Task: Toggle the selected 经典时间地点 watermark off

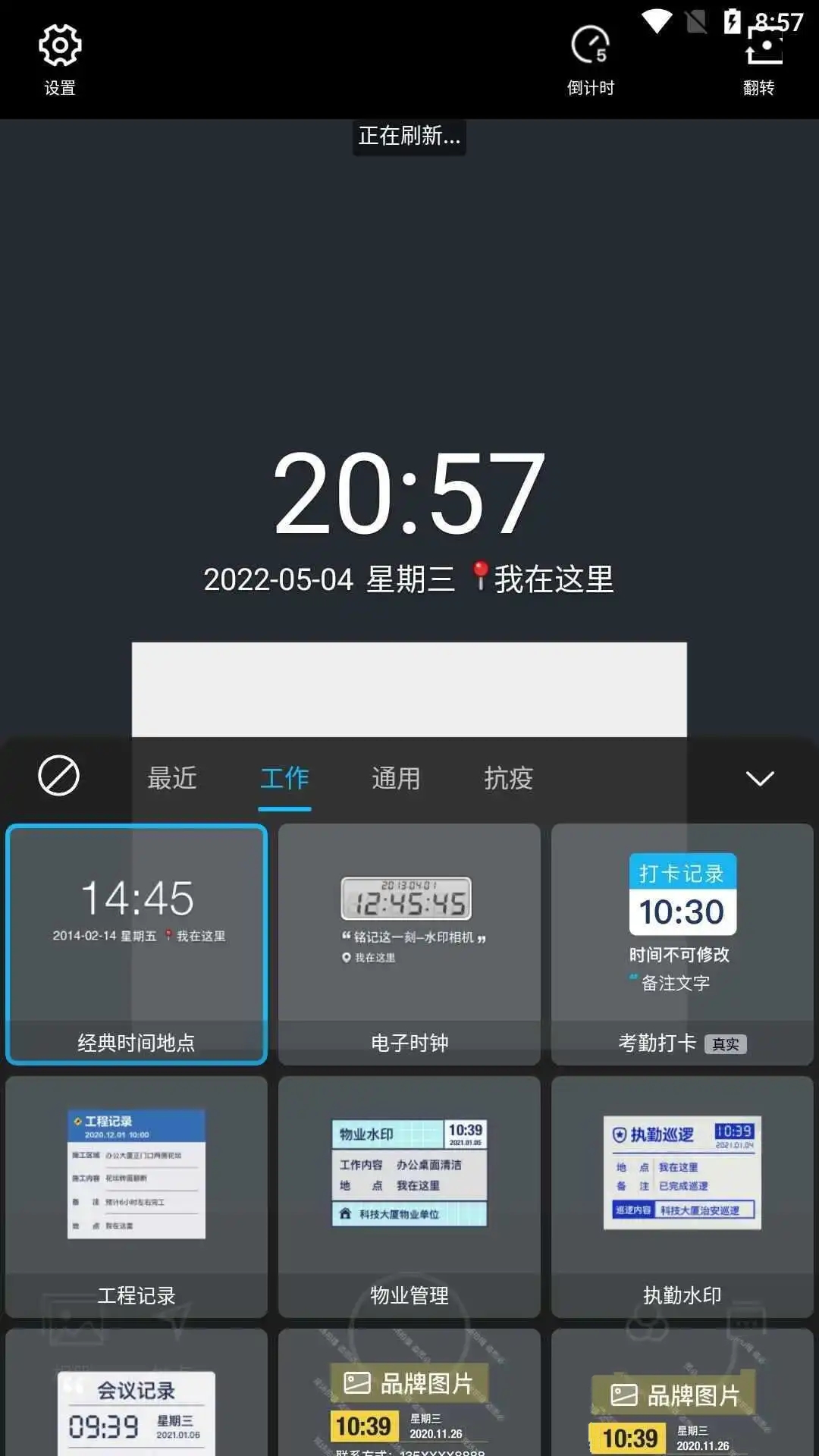Action: [x=135, y=944]
